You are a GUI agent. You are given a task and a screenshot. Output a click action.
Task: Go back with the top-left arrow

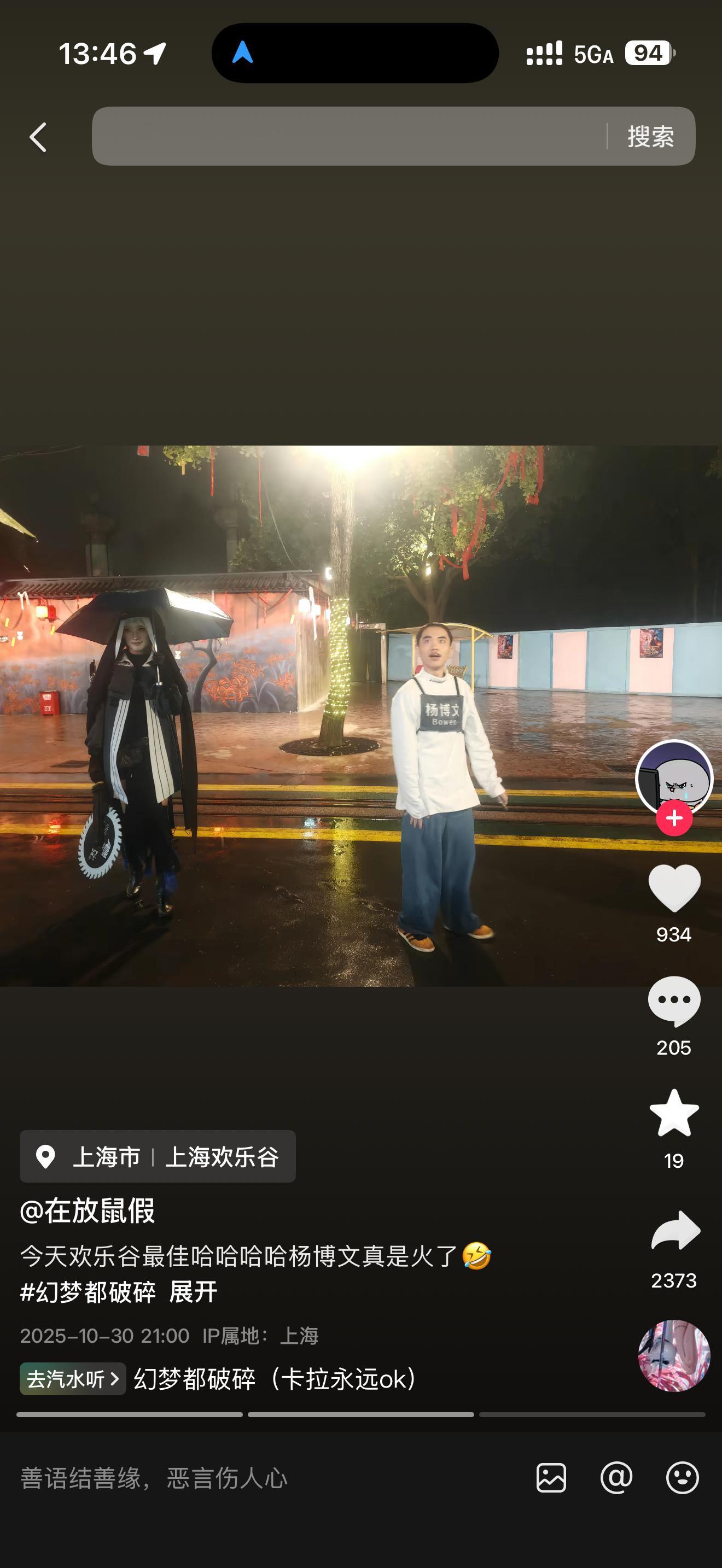[38, 137]
